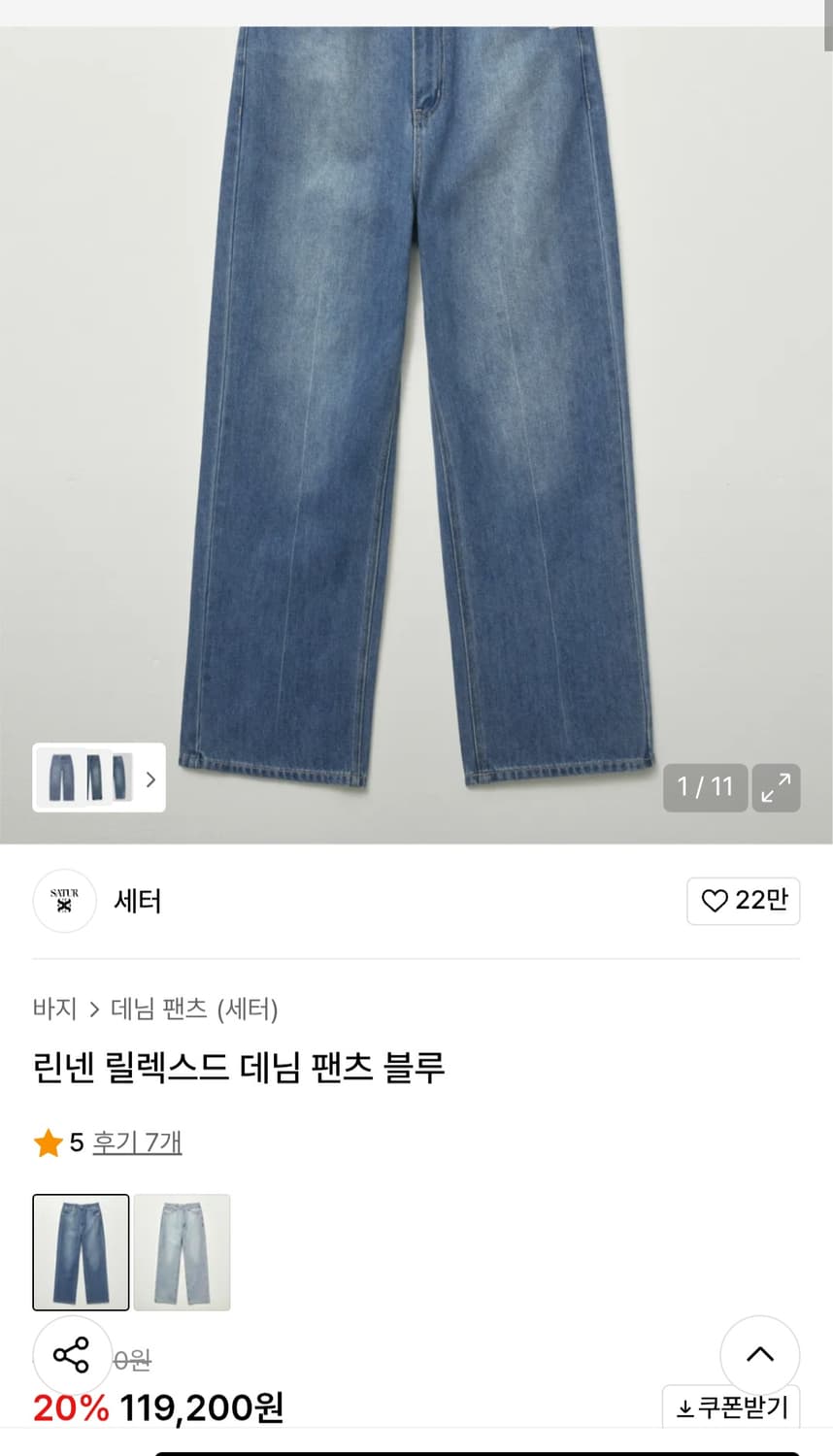Open the share sheet via share icon

point(74,1356)
